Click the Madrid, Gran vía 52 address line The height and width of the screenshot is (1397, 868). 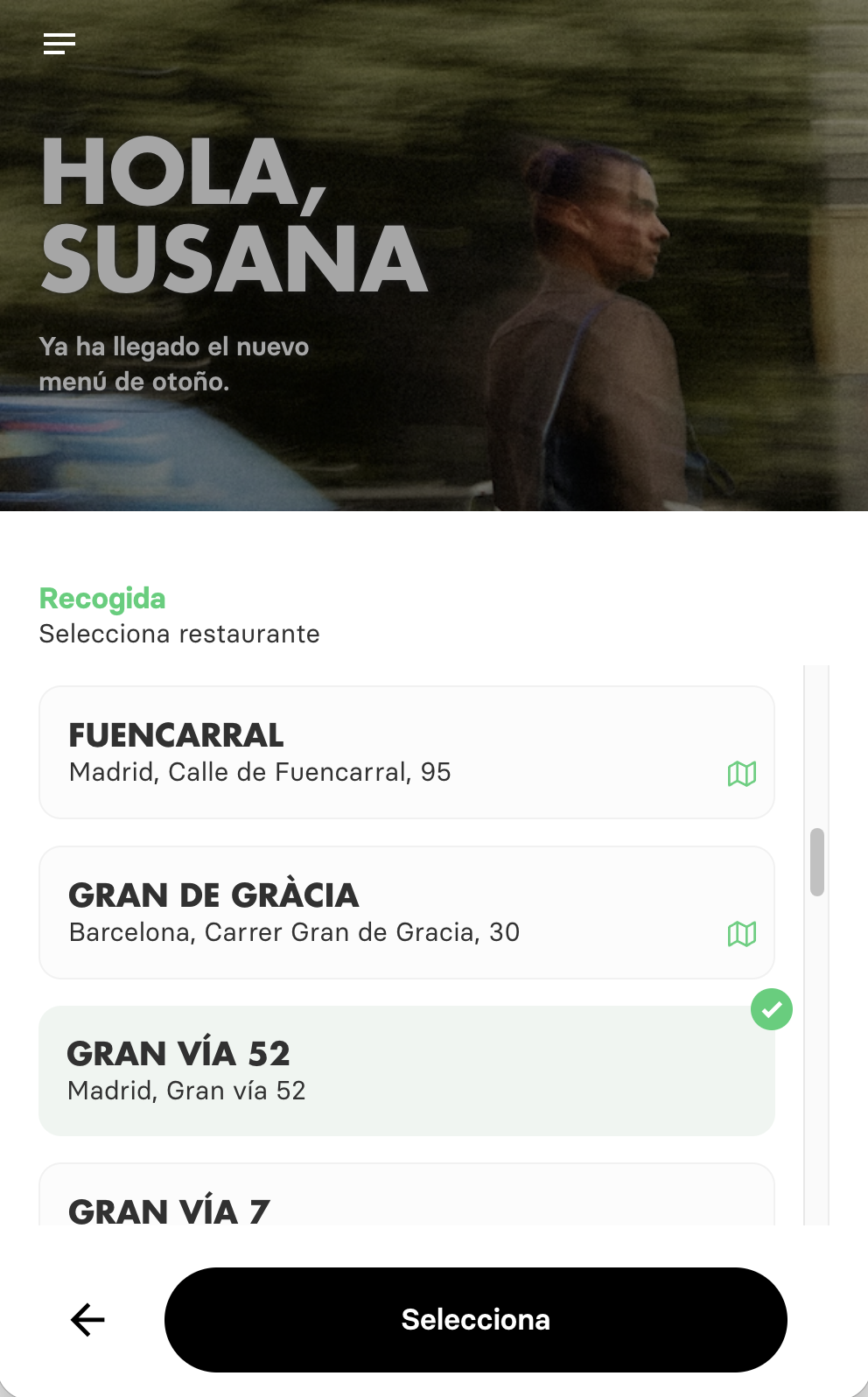tap(187, 1092)
